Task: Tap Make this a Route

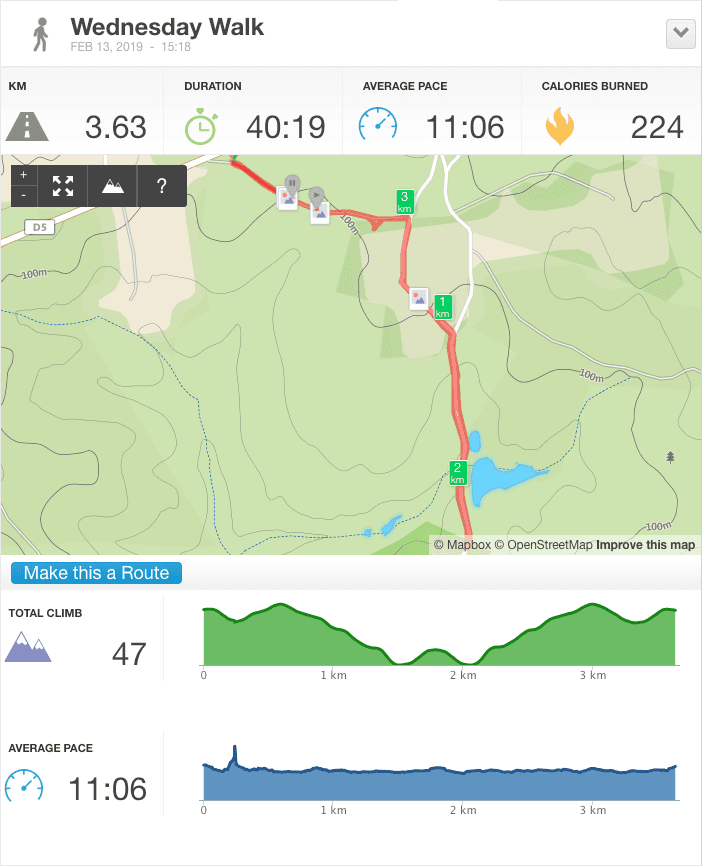Action: (x=97, y=573)
